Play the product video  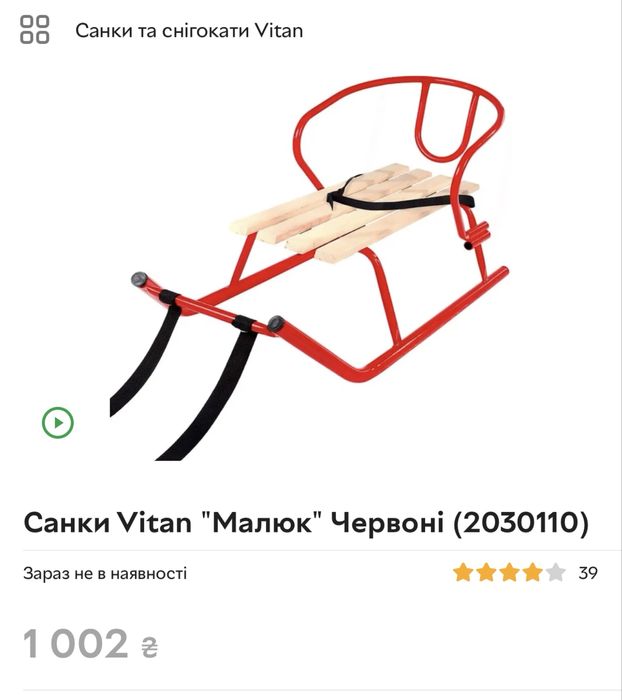(58, 423)
